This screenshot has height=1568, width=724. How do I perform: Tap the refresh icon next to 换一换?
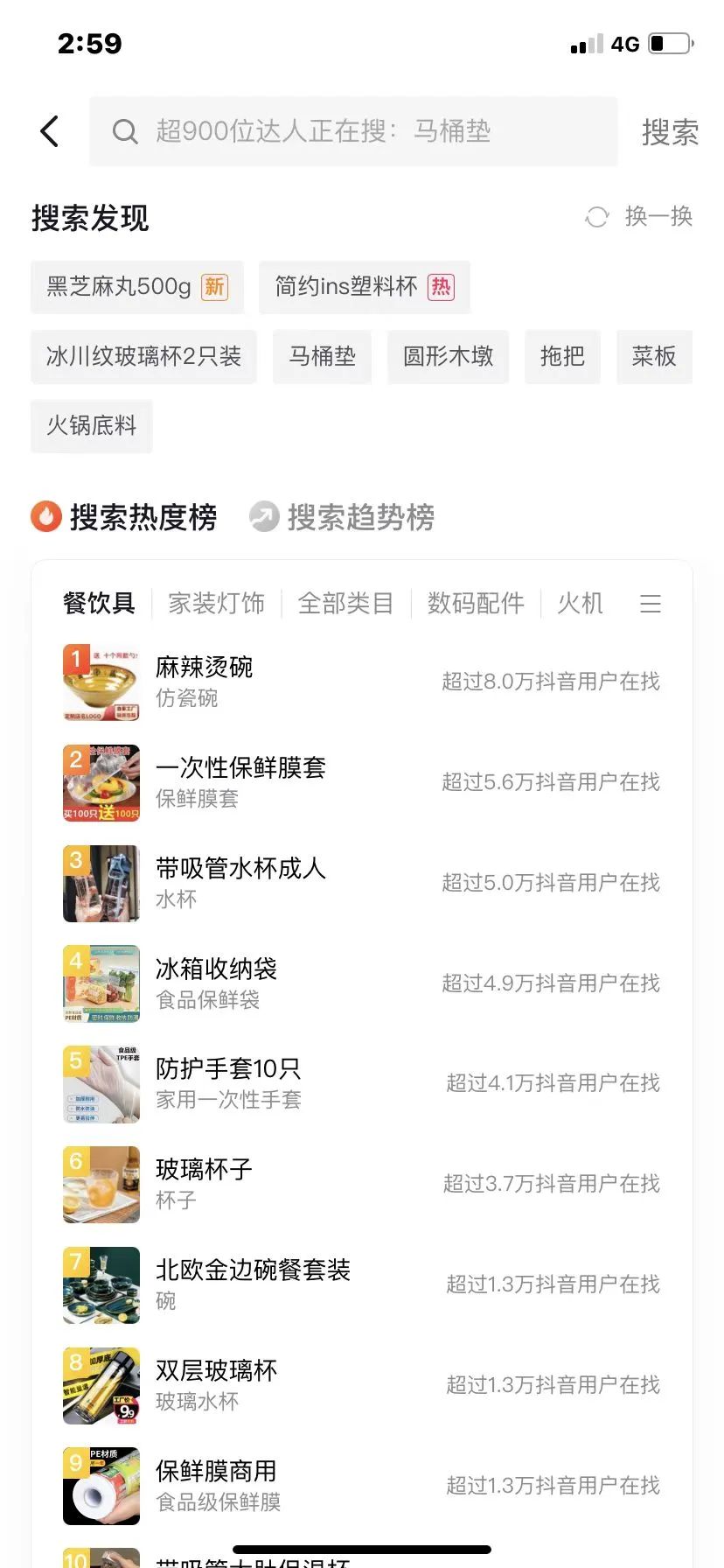pyautogui.click(x=597, y=217)
